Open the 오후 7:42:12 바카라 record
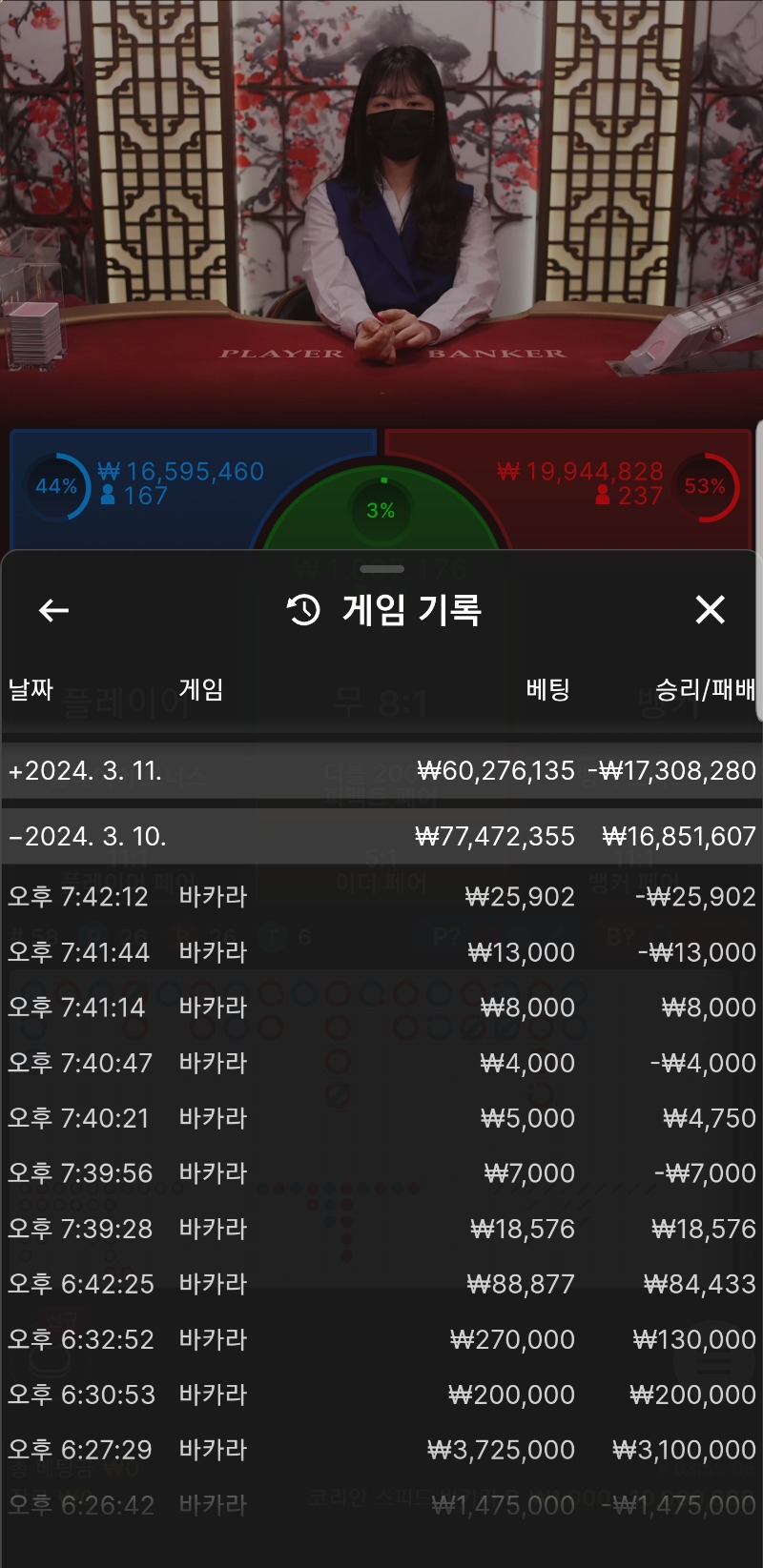Image resolution: width=763 pixels, height=1568 pixels. tap(381, 896)
